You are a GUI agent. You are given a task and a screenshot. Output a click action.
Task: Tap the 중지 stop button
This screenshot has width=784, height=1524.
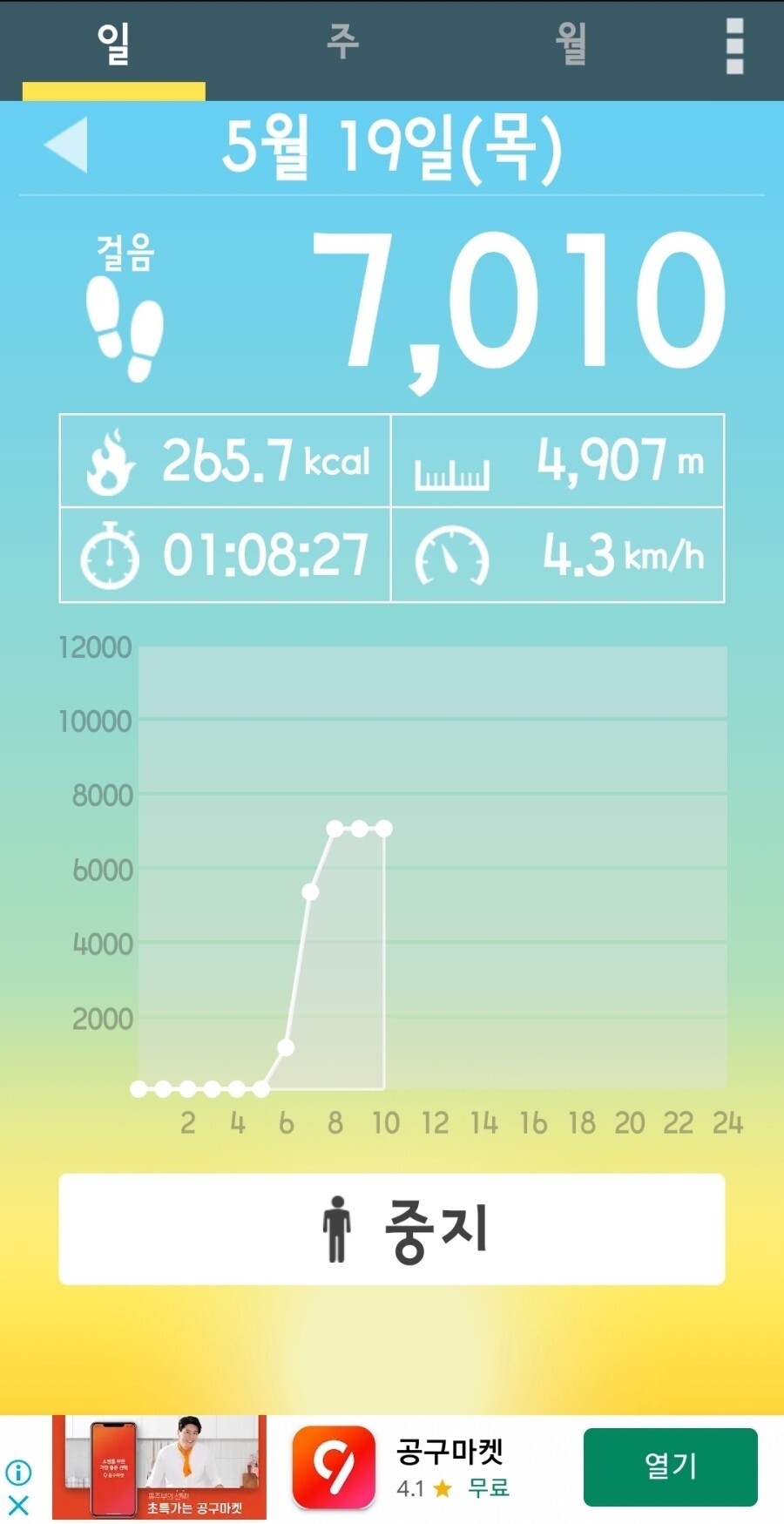click(392, 1229)
